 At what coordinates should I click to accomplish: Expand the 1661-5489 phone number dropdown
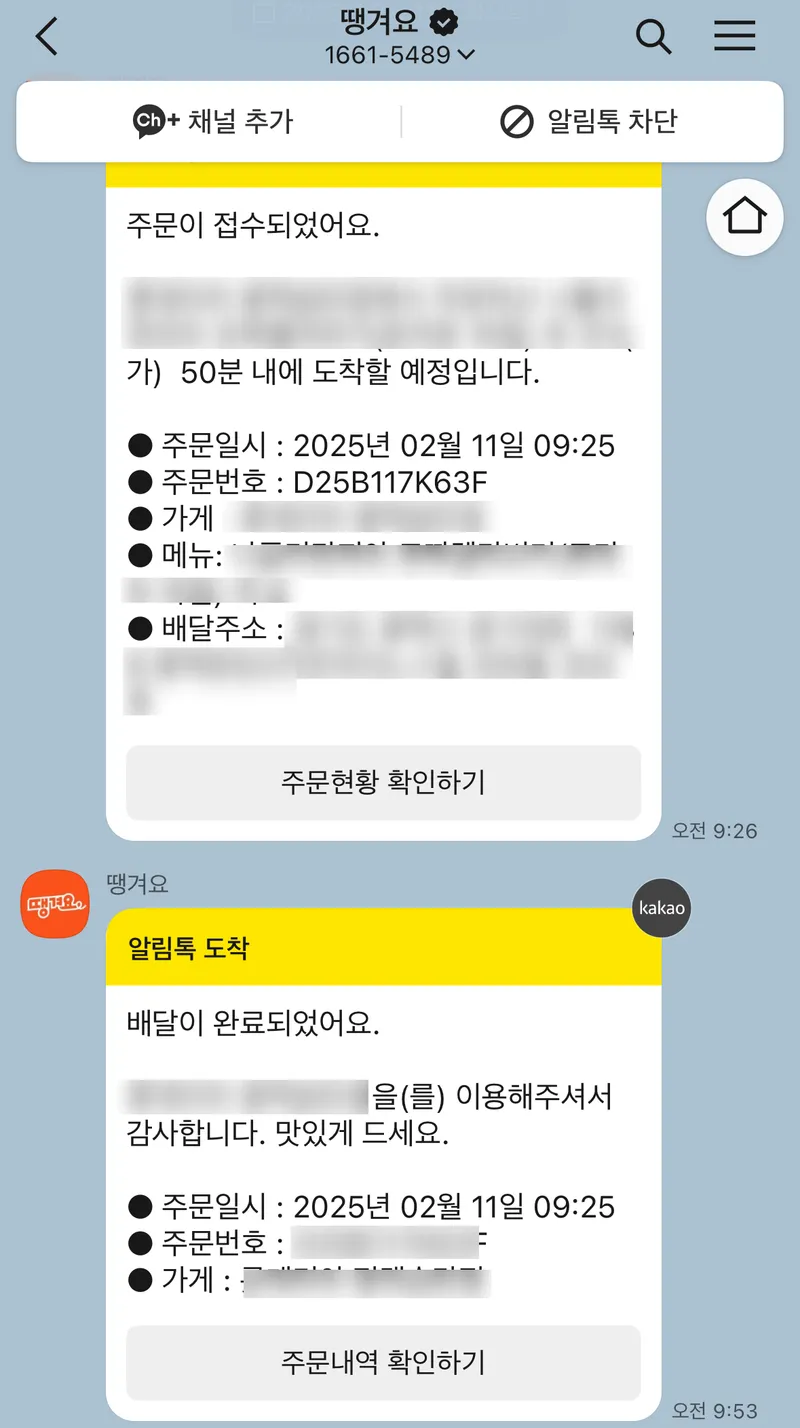coord(400,55)
